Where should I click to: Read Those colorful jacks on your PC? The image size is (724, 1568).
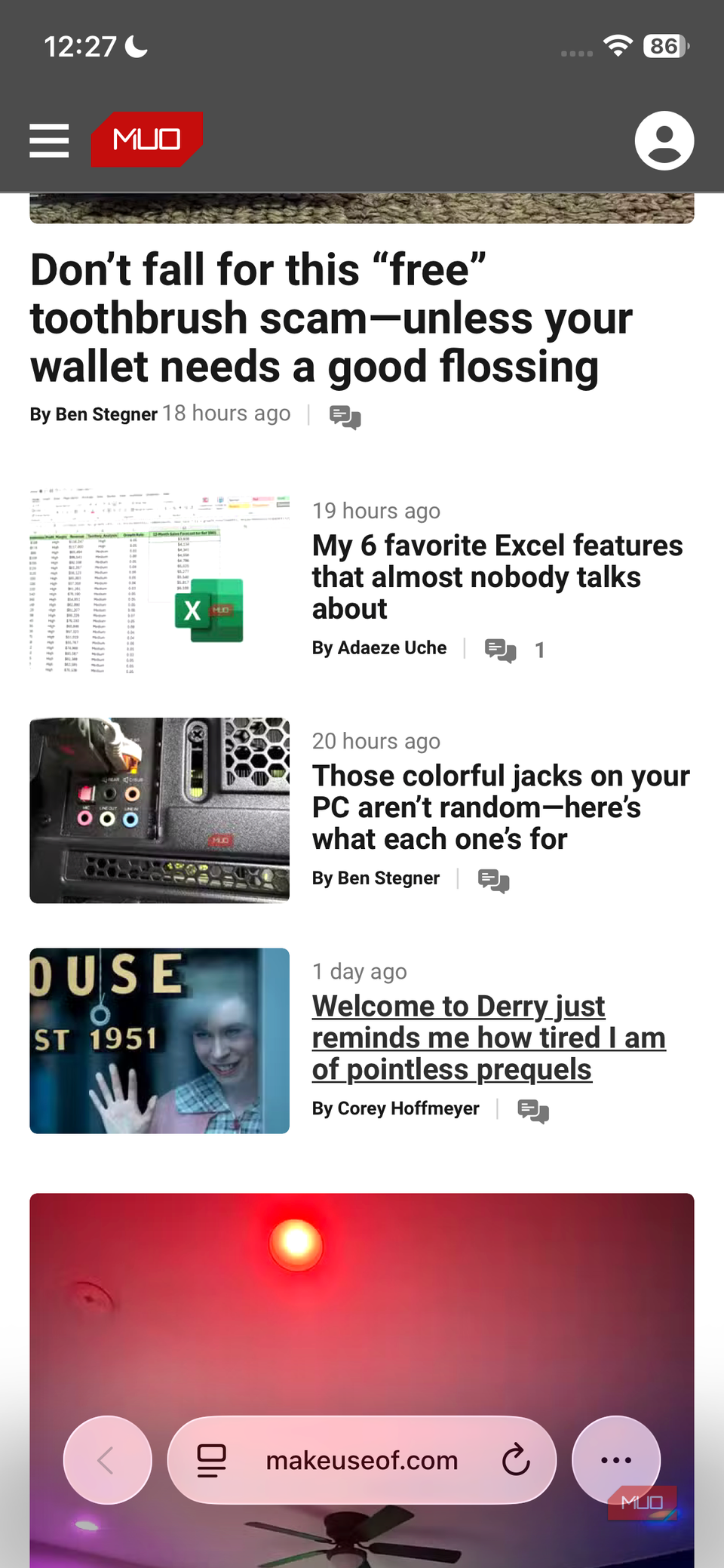[500, 807]
